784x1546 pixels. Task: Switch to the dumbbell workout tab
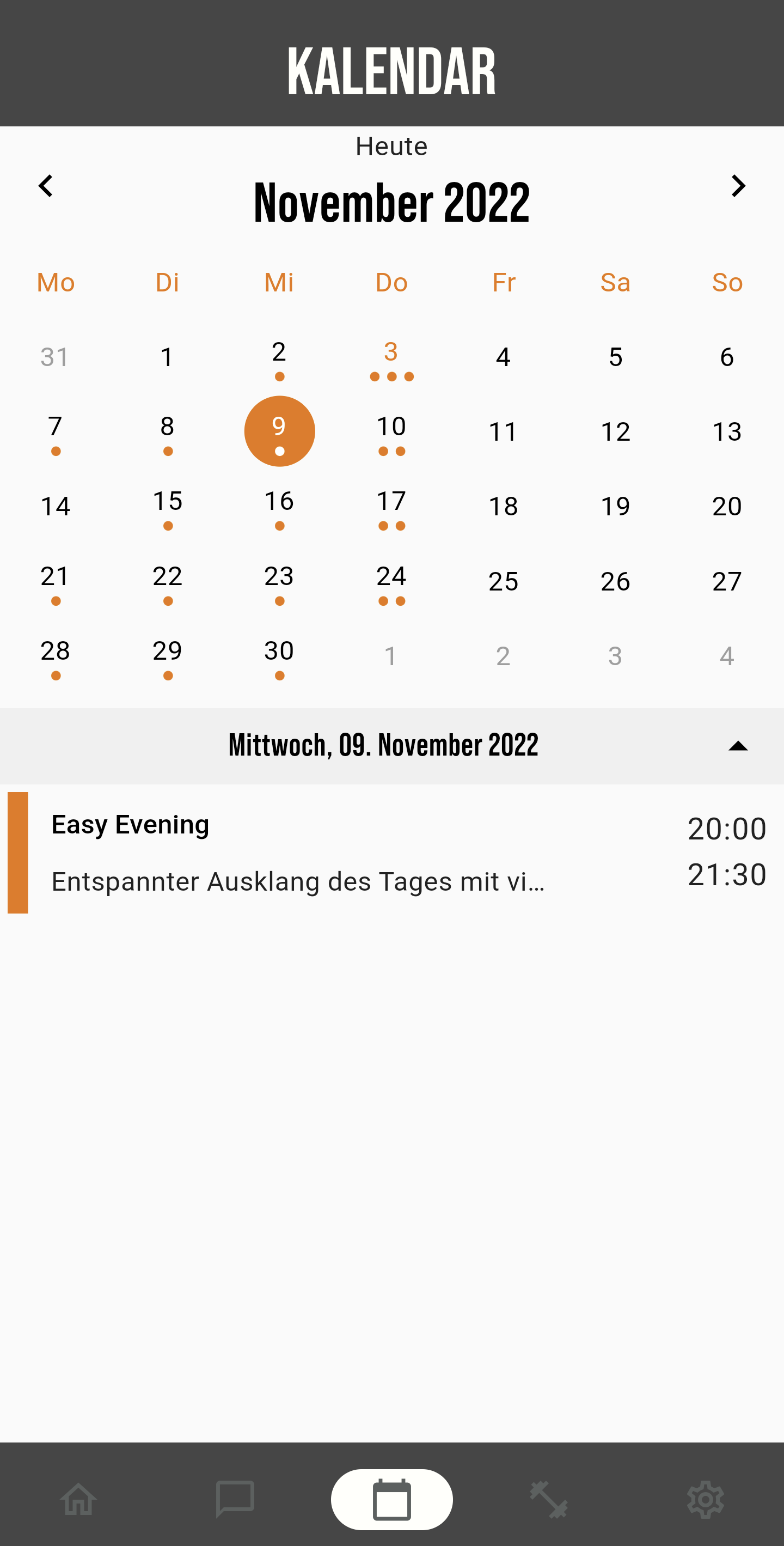pyautogui.click(x=548, y=1499)
